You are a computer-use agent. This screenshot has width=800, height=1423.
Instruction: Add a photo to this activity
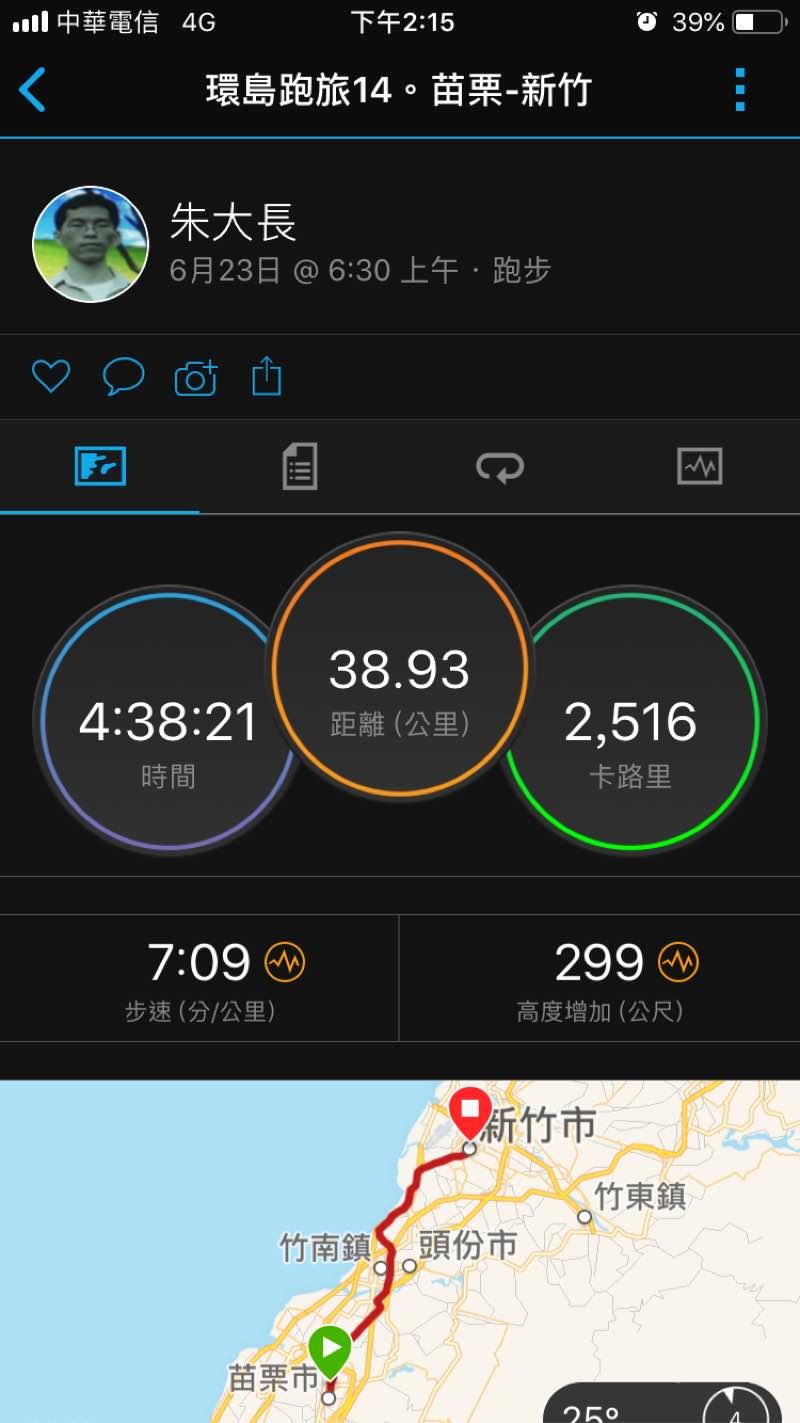click(x=195, y=378)
